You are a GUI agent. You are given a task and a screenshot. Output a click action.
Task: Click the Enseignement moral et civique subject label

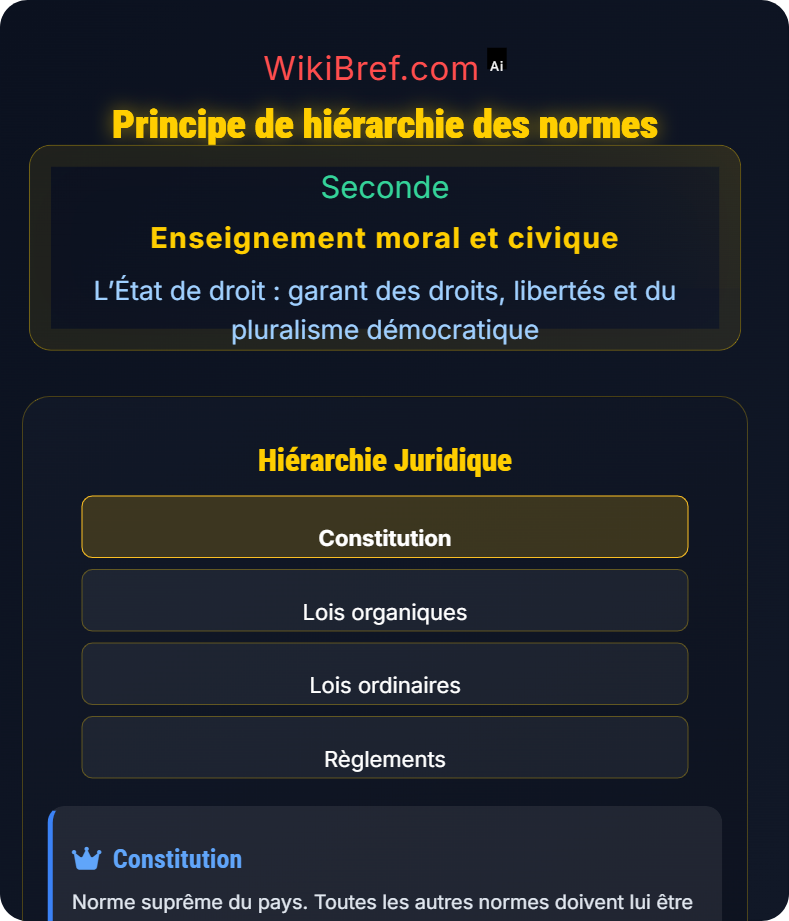pos(385,239)
